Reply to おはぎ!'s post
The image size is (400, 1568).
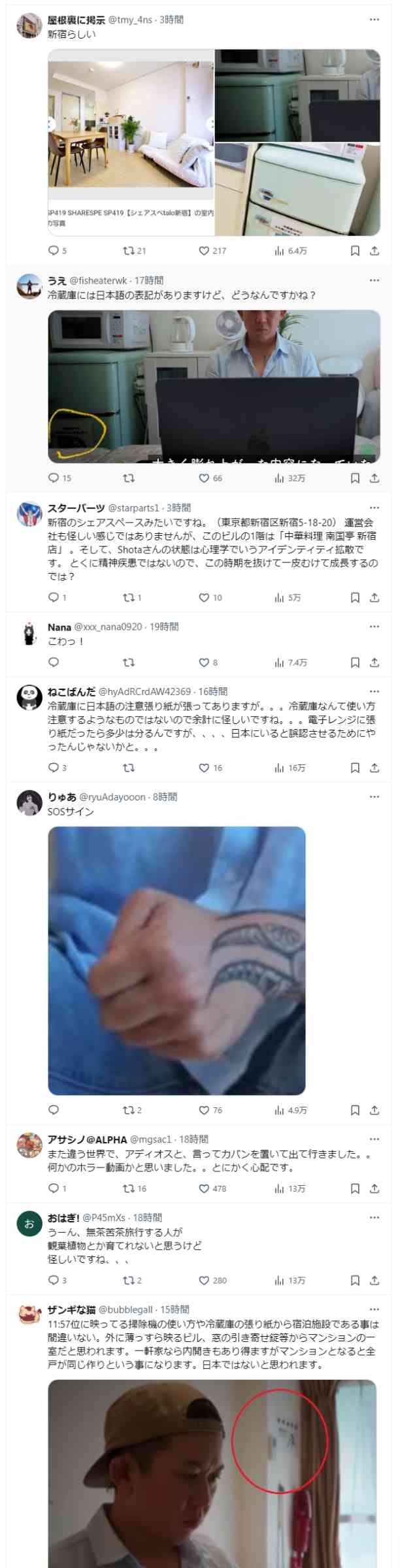(x=54, y=1281)
